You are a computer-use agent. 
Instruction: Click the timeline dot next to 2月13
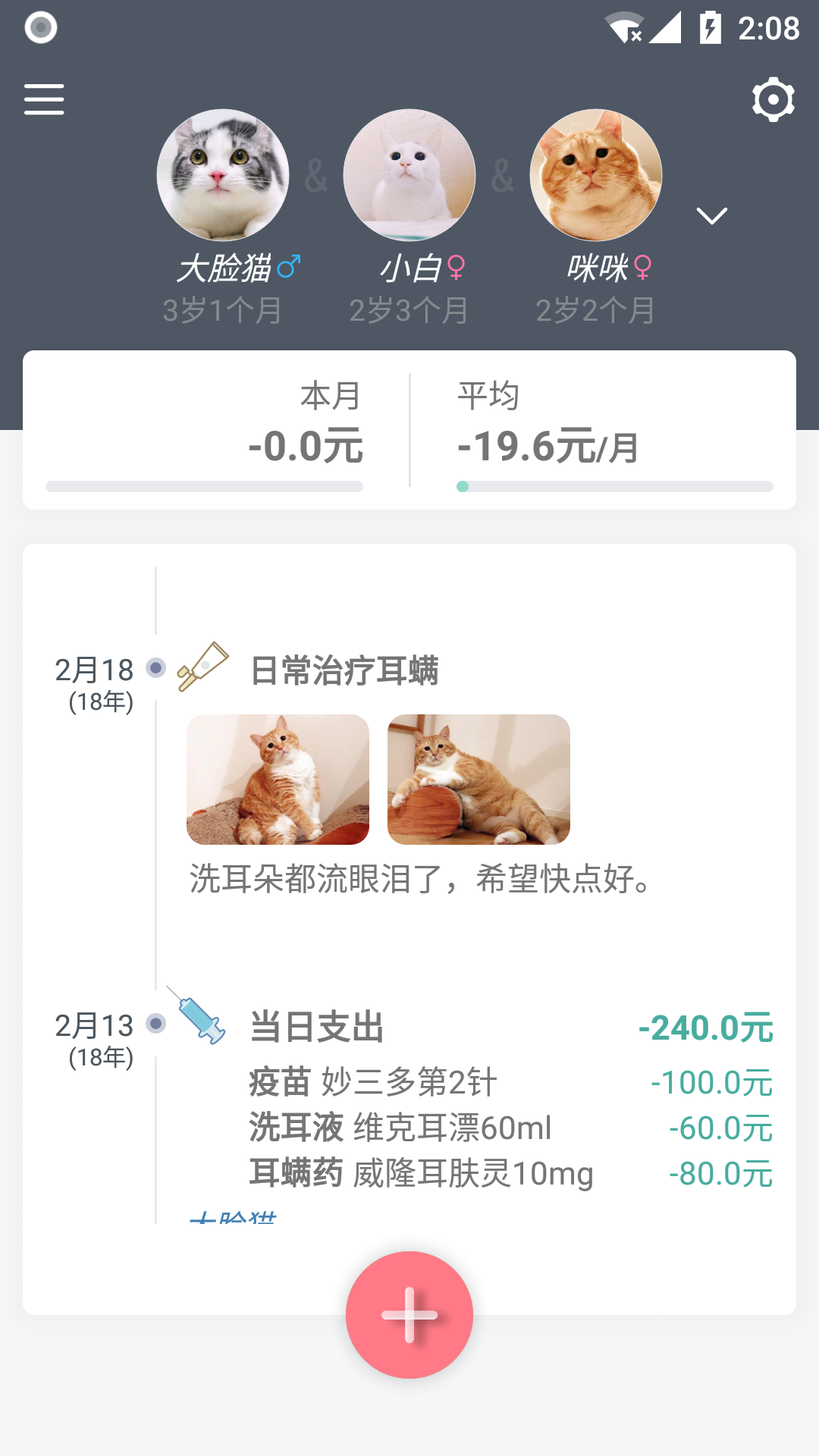155,1025
